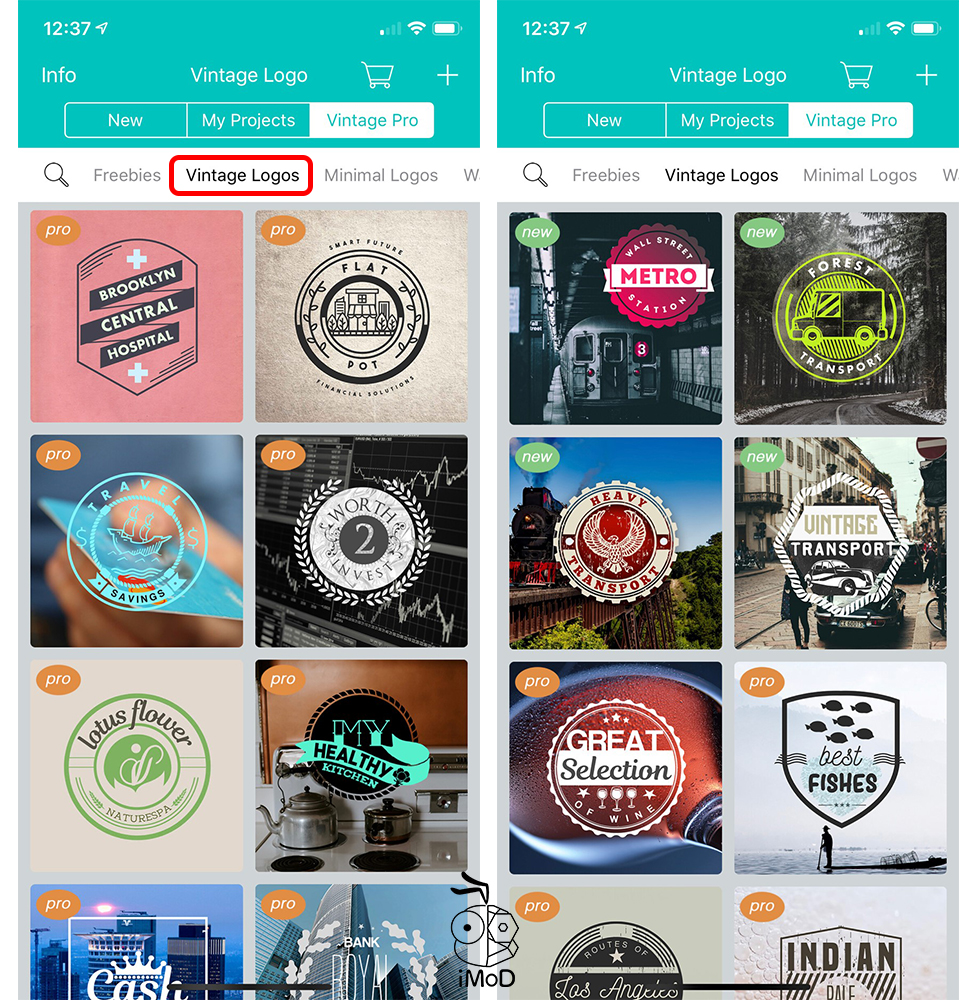
Task: Choose the Best Fishes shield logo
Action: click(x=840, y=768)
